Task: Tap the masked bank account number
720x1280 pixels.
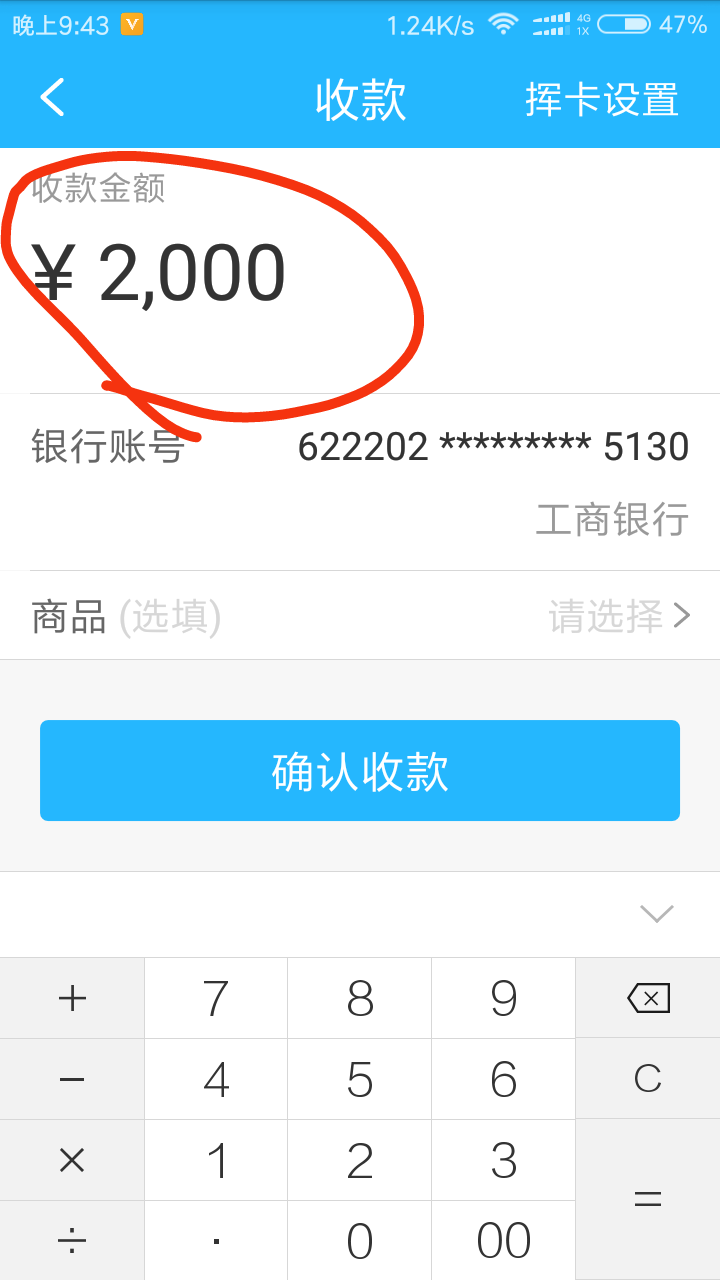Action: tap(492, 447)
